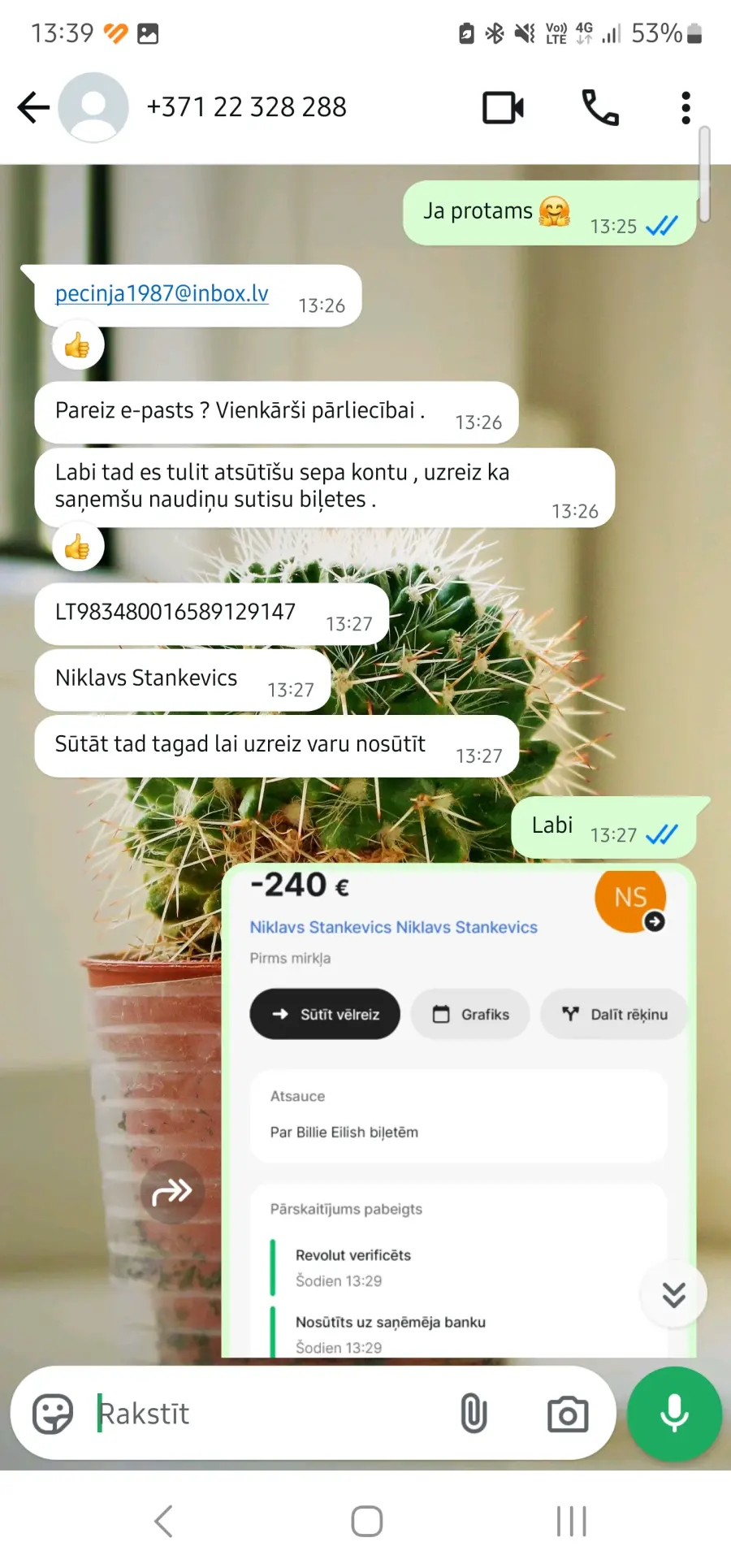View the thumbs-up reaction on the email message

pyautogui.click(x=78, y=345)
